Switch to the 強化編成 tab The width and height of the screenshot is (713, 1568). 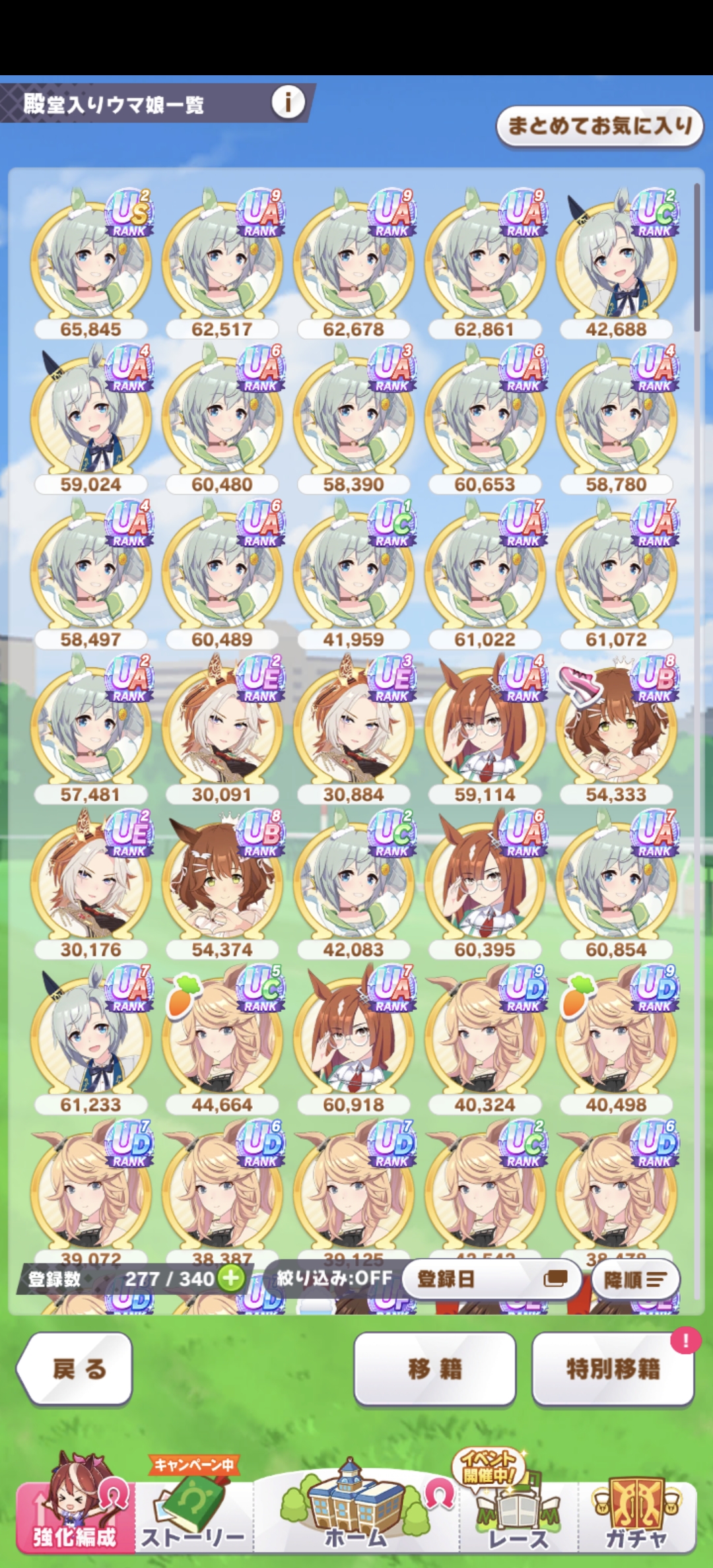(74, 1518)
